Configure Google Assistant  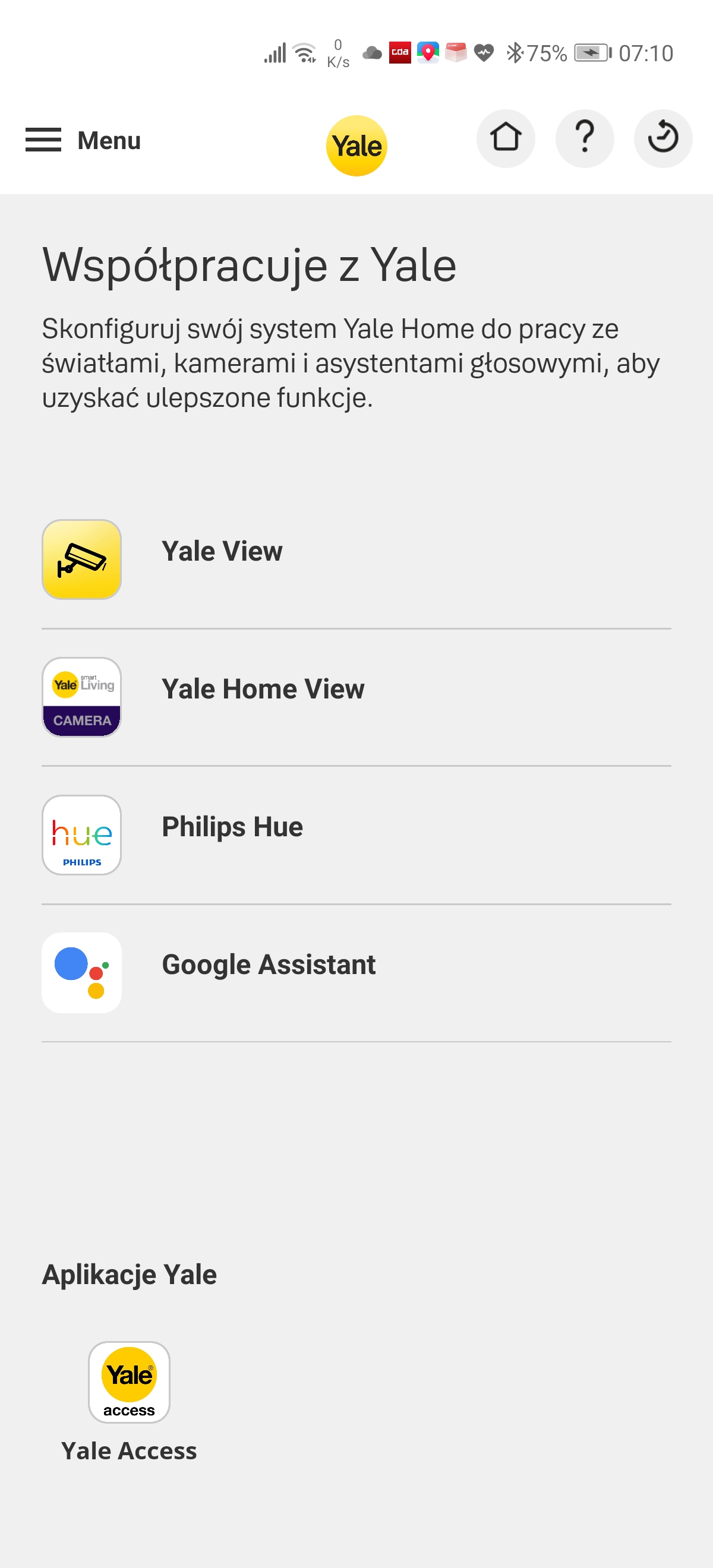(x=268, y=965)
